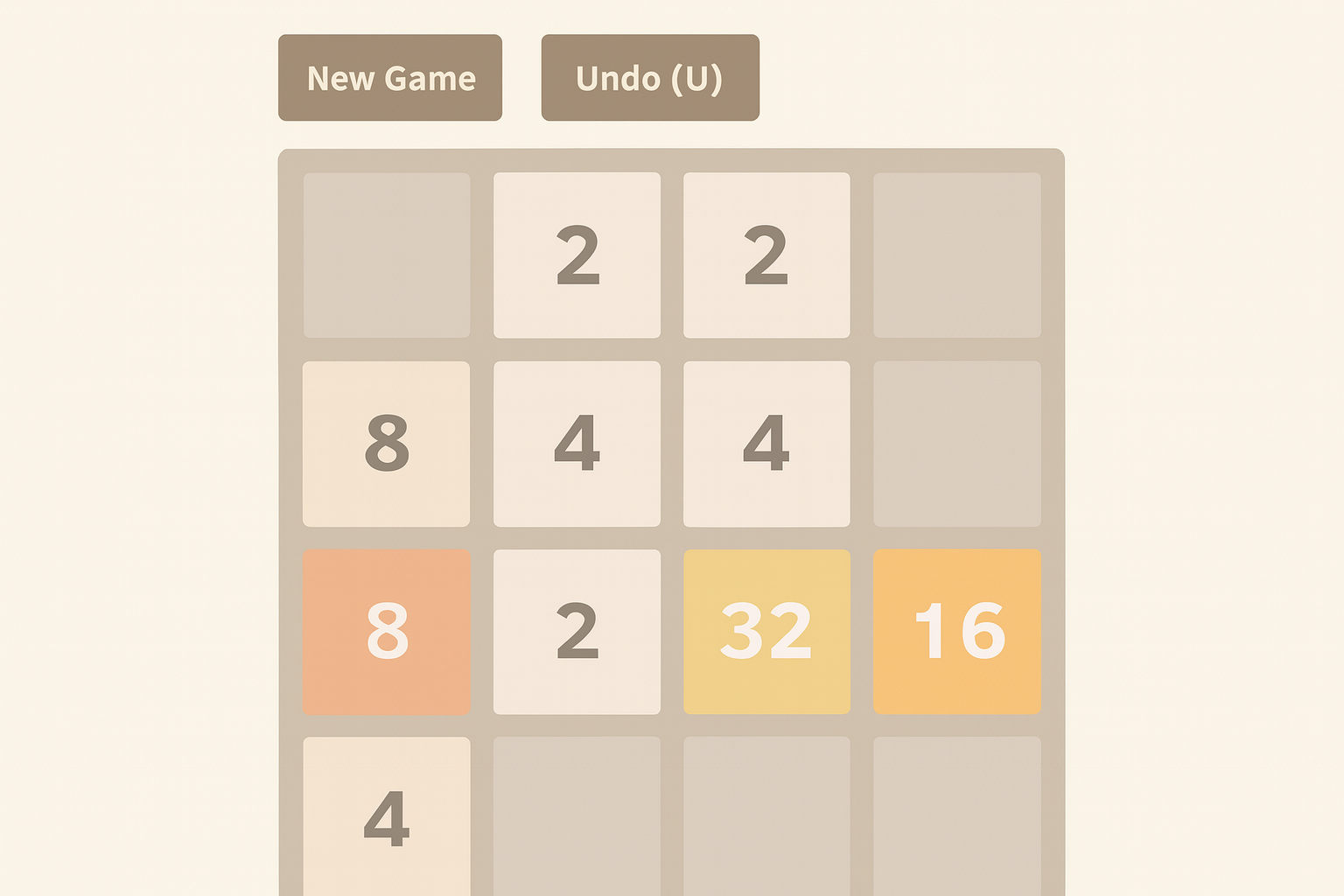The width and height of the screenshot is (1344, 896).
Task: Start a new game
Action: pos(390,78)
